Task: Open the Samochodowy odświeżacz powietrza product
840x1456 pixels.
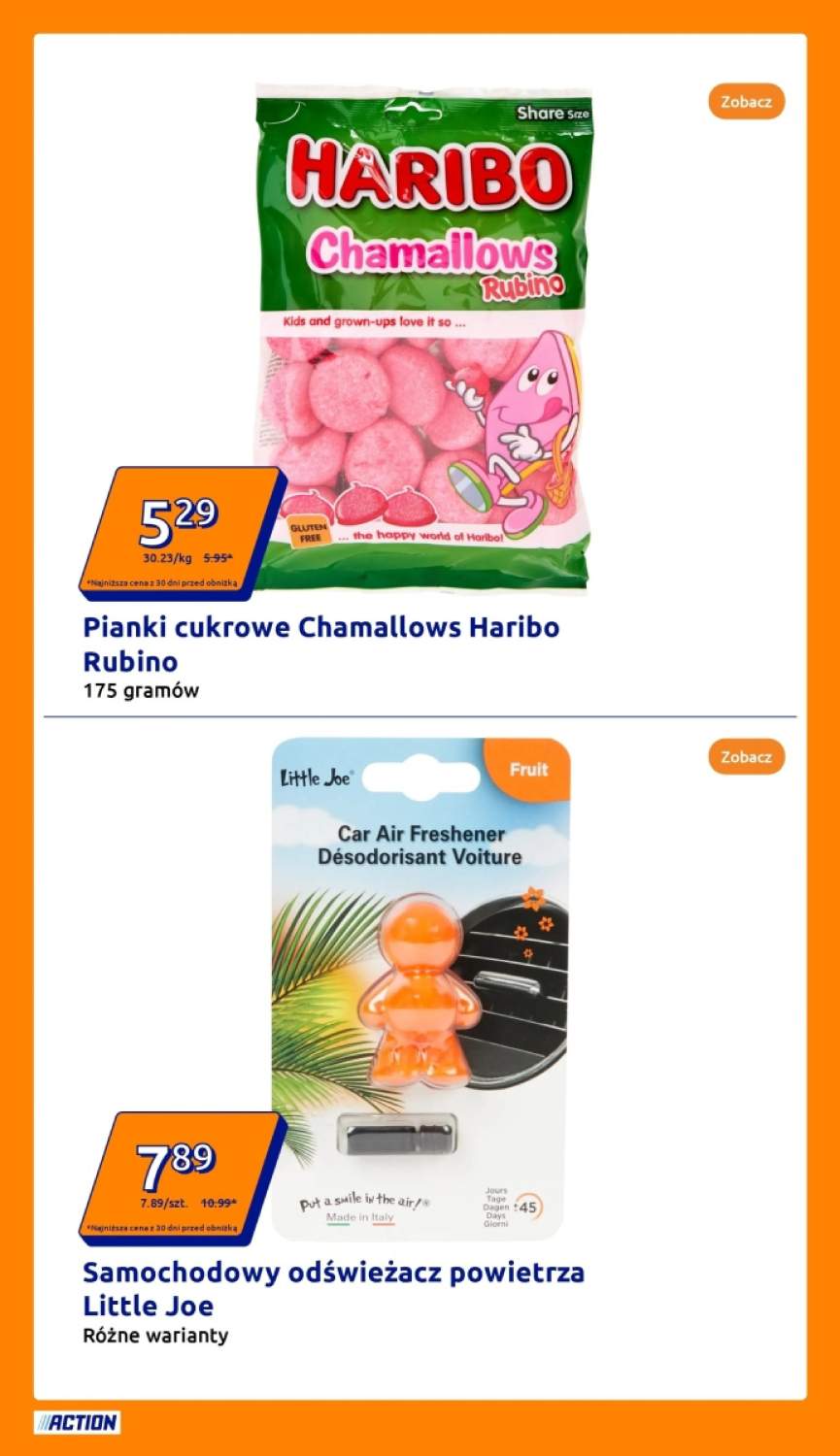Action: tap(334, 1287)
